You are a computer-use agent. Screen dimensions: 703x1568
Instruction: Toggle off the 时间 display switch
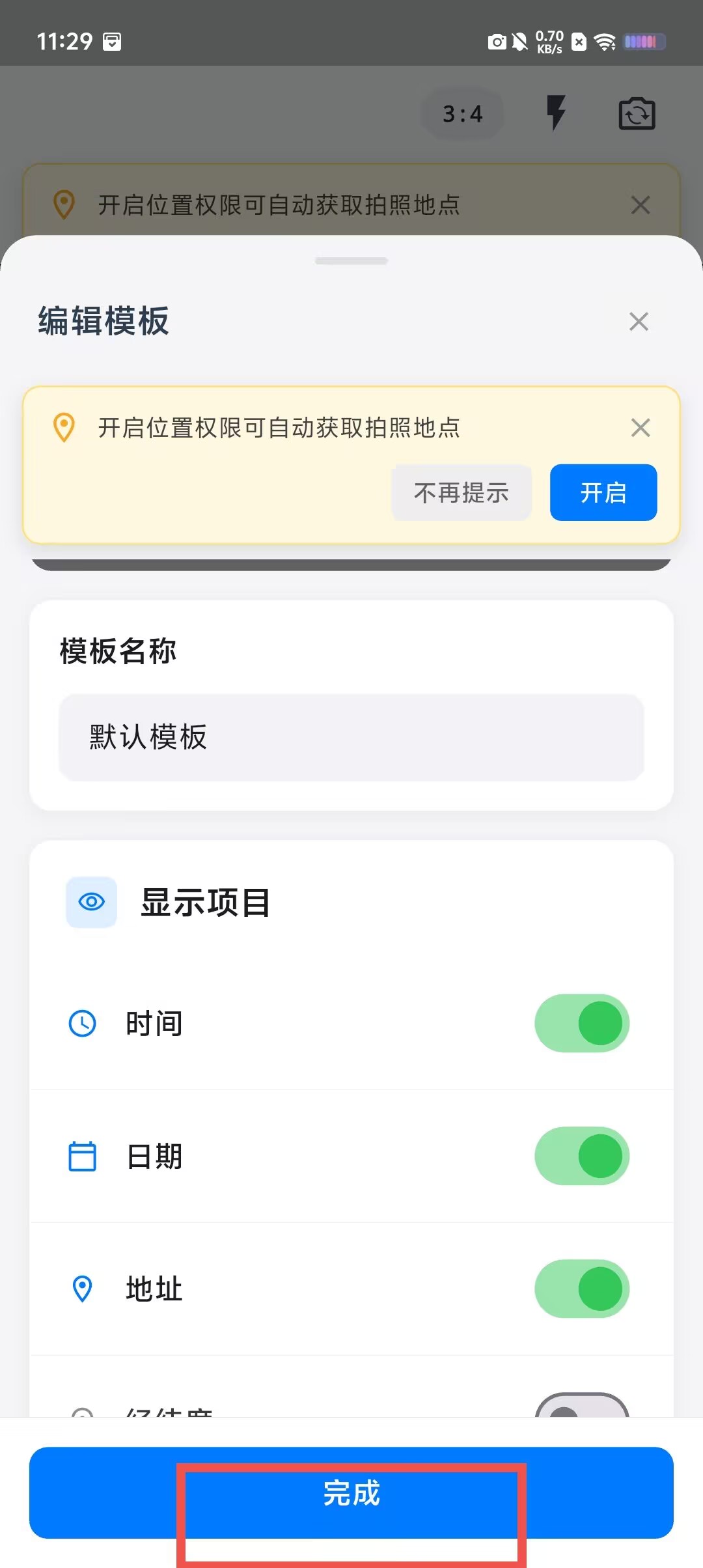pos(582,1023)
